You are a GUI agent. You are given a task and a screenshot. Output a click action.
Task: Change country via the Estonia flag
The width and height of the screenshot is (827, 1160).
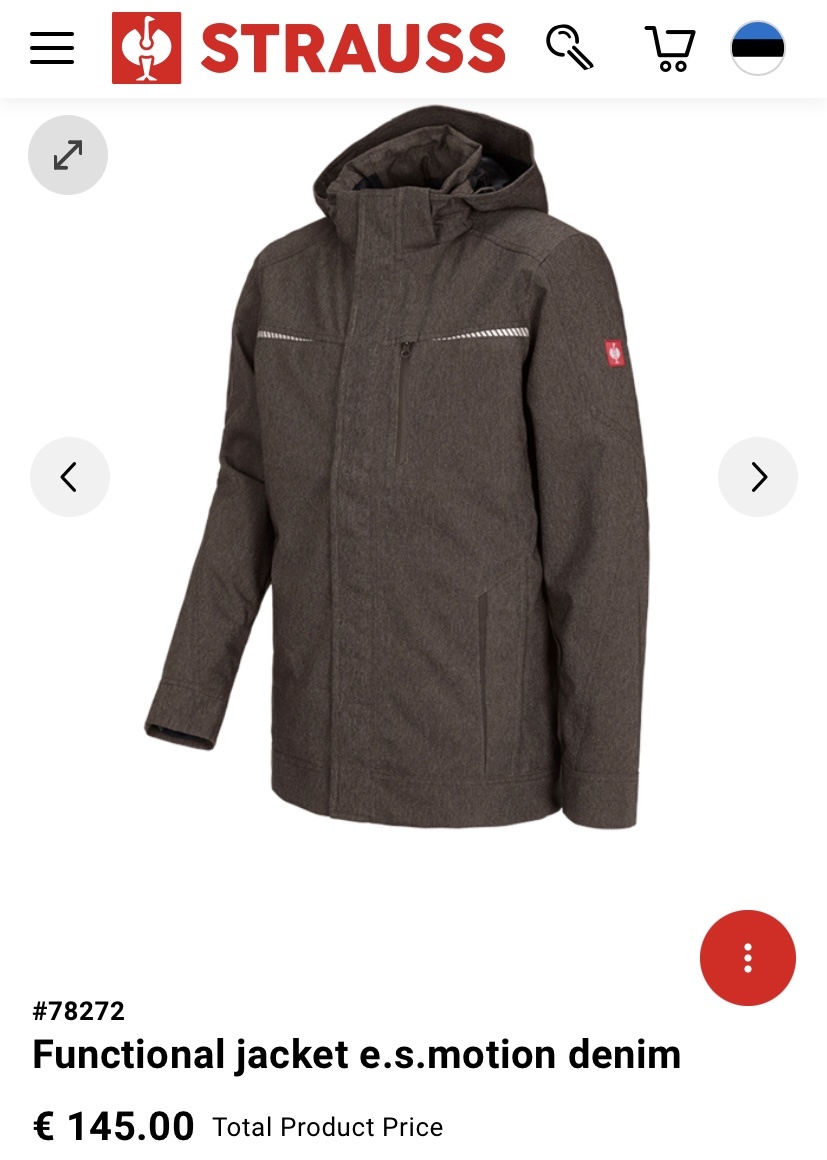click(x=758, y=48)
